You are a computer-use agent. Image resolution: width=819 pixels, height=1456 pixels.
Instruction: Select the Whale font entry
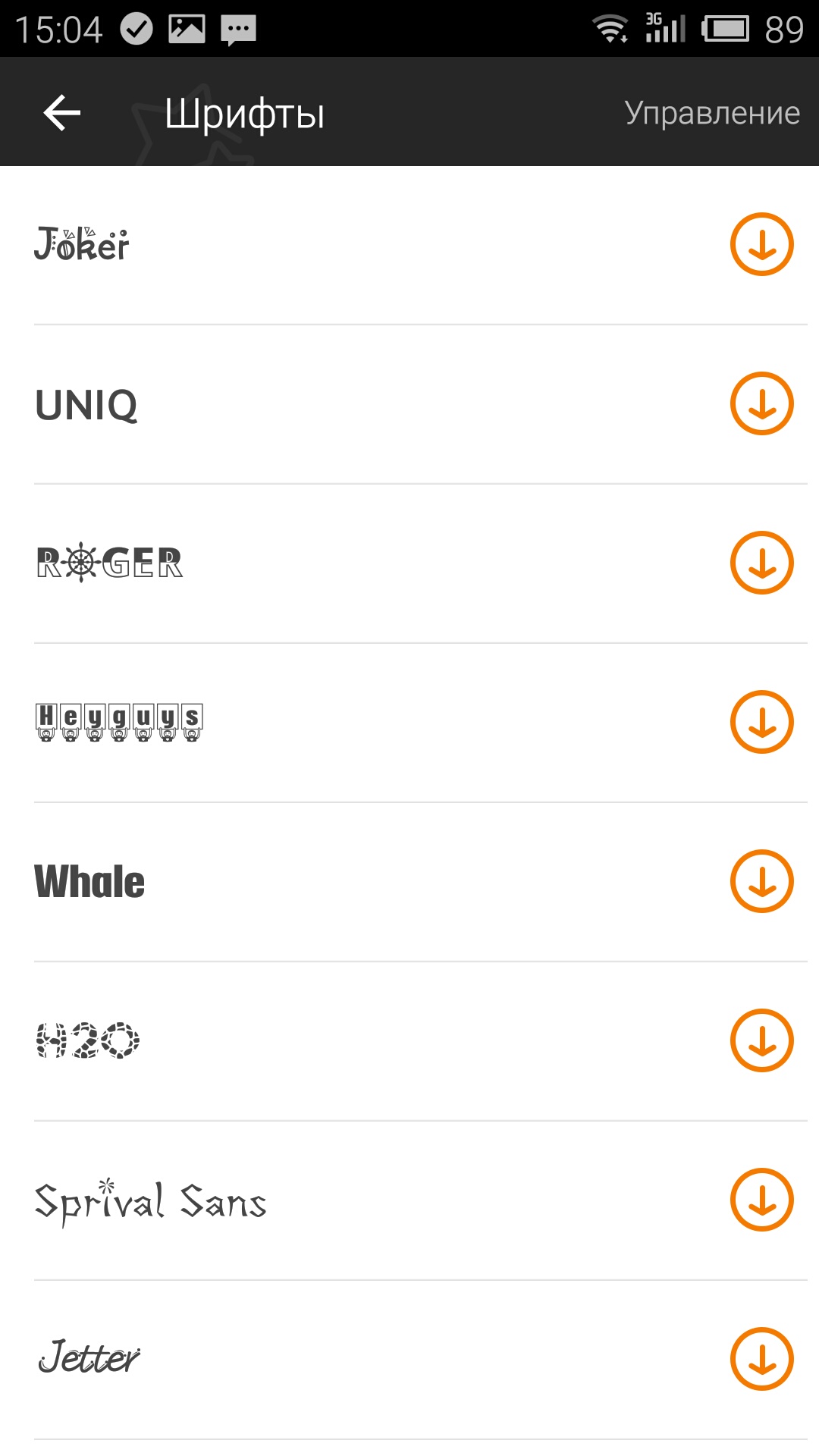[89, 882]
